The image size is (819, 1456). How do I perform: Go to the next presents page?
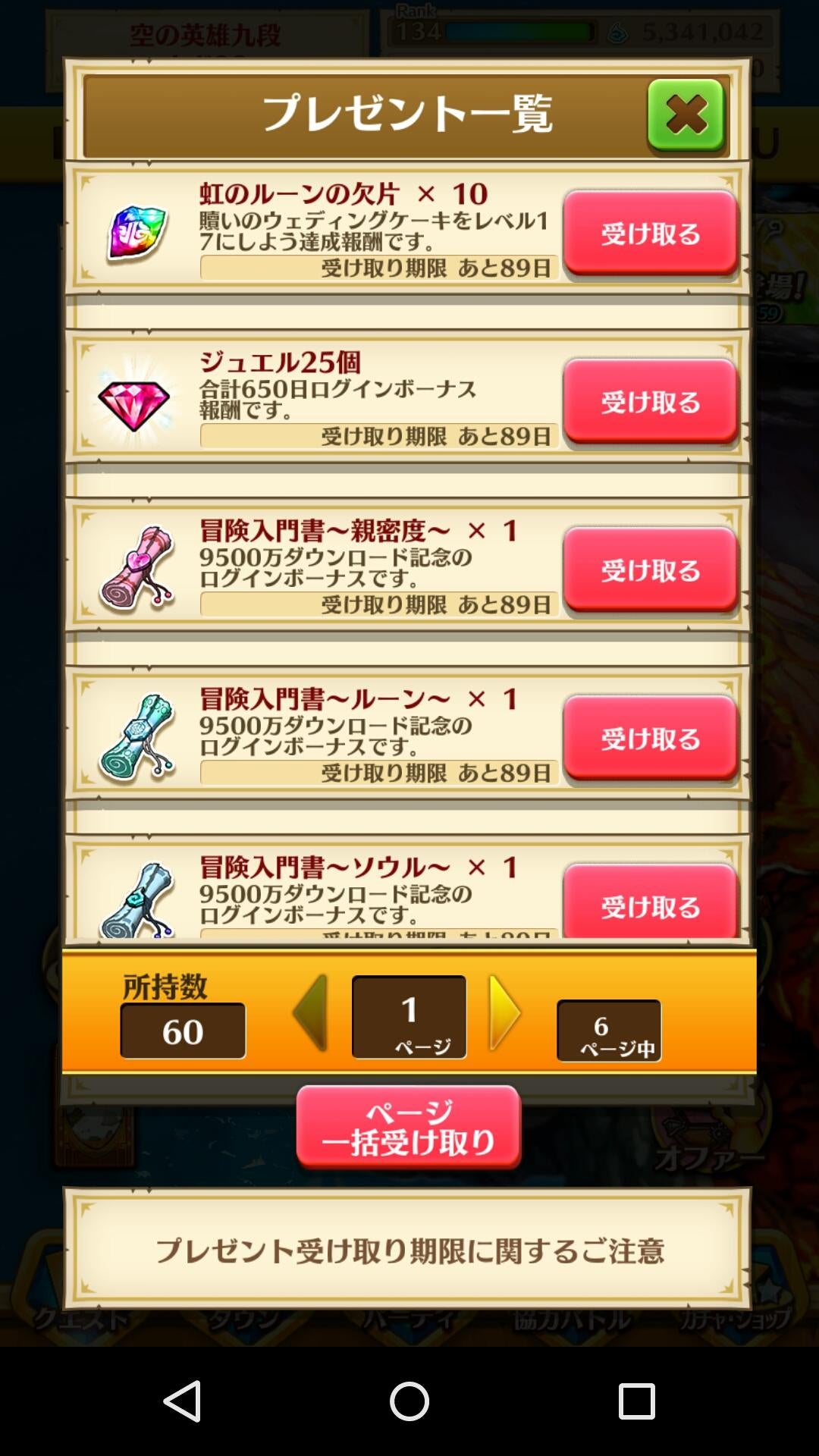pyautogui.click(x=505, y=1013)
